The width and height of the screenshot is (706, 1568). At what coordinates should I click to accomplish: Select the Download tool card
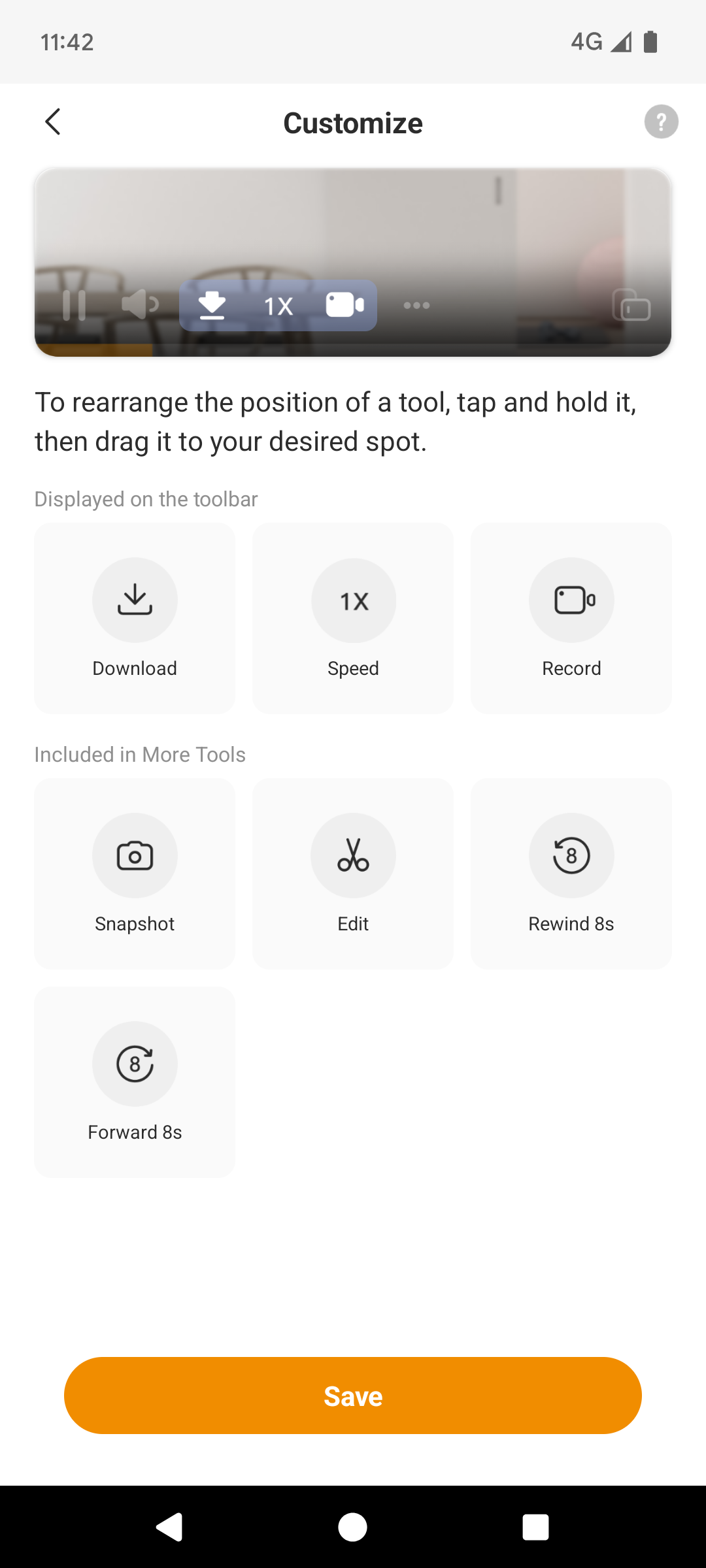coord(135,617)
